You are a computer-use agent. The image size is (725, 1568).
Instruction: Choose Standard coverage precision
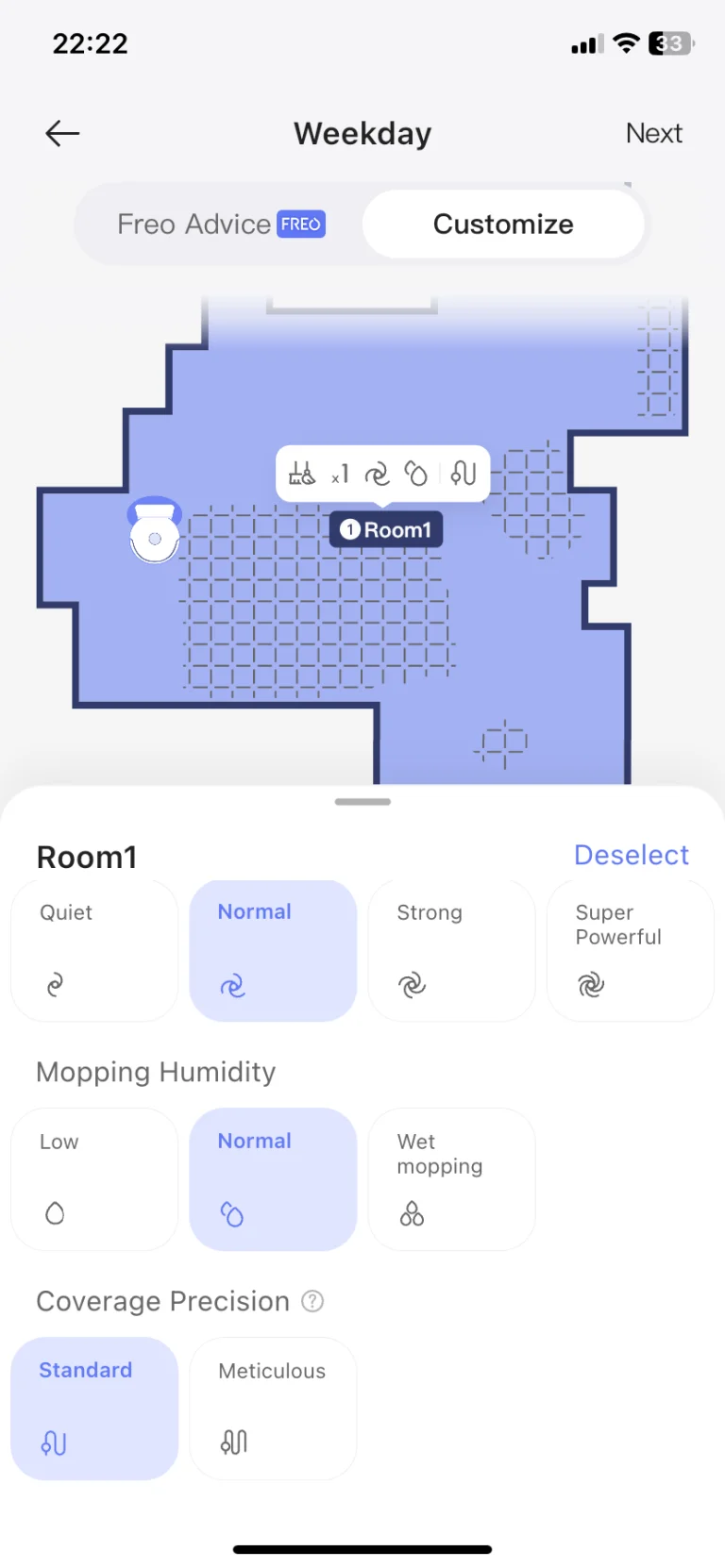point(94,1408)
